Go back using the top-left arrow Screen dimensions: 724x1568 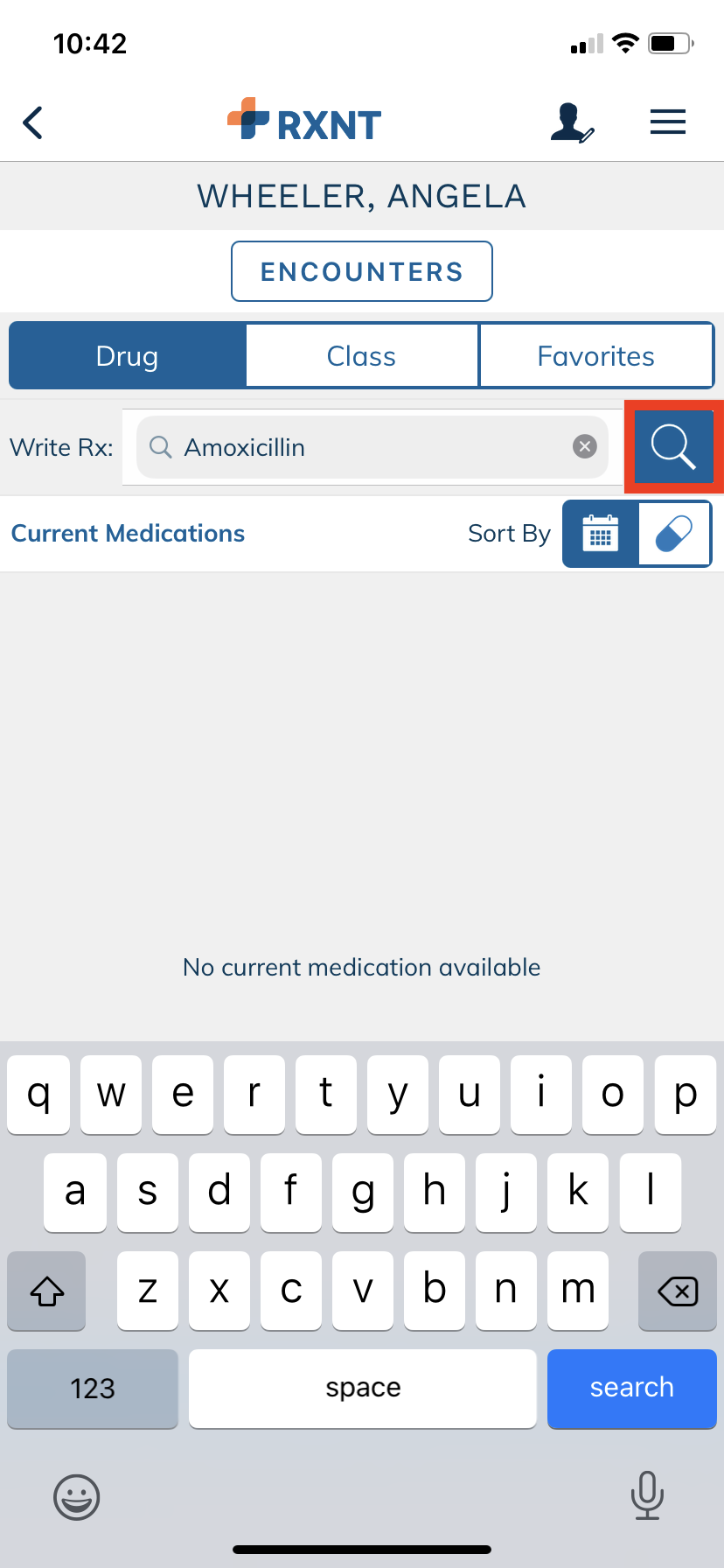(x=33, y=122)
